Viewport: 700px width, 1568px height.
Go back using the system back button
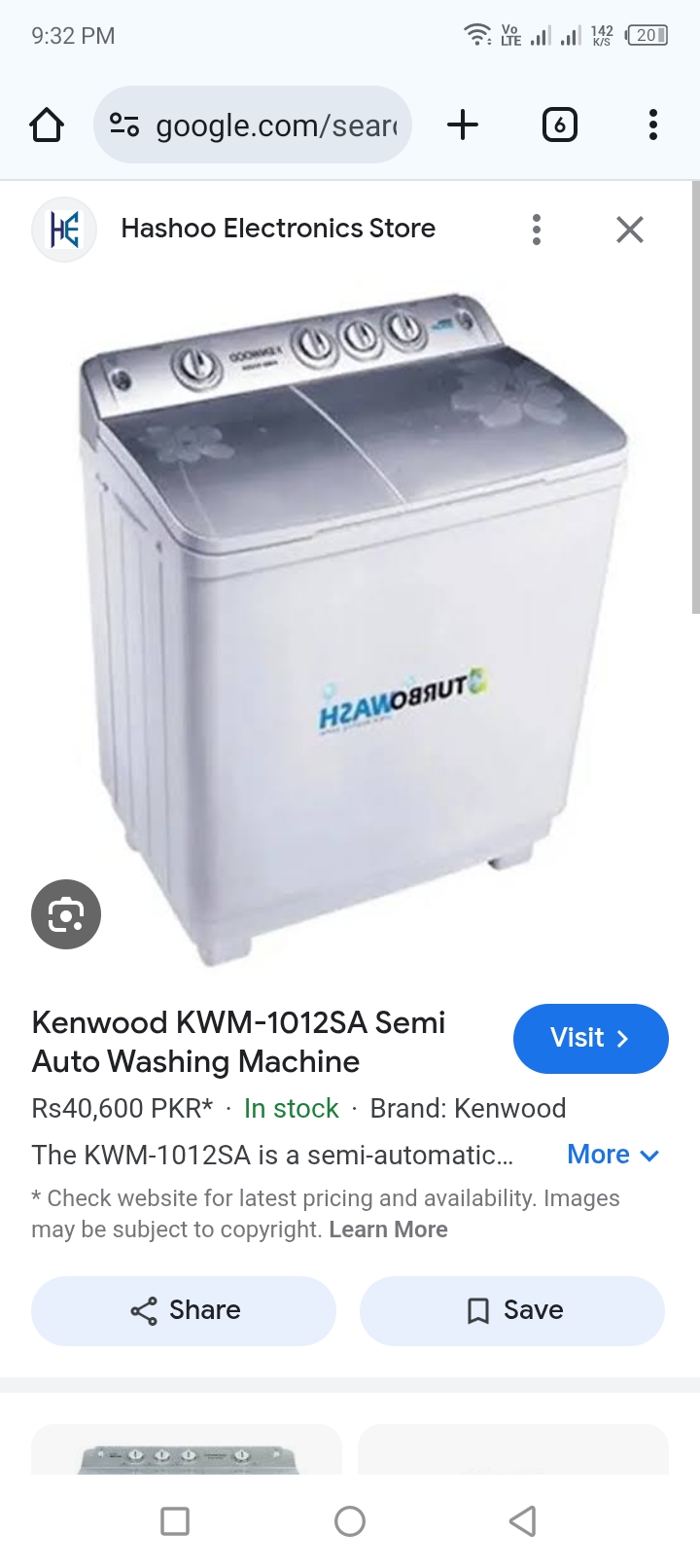click(x=523, y=1520)
